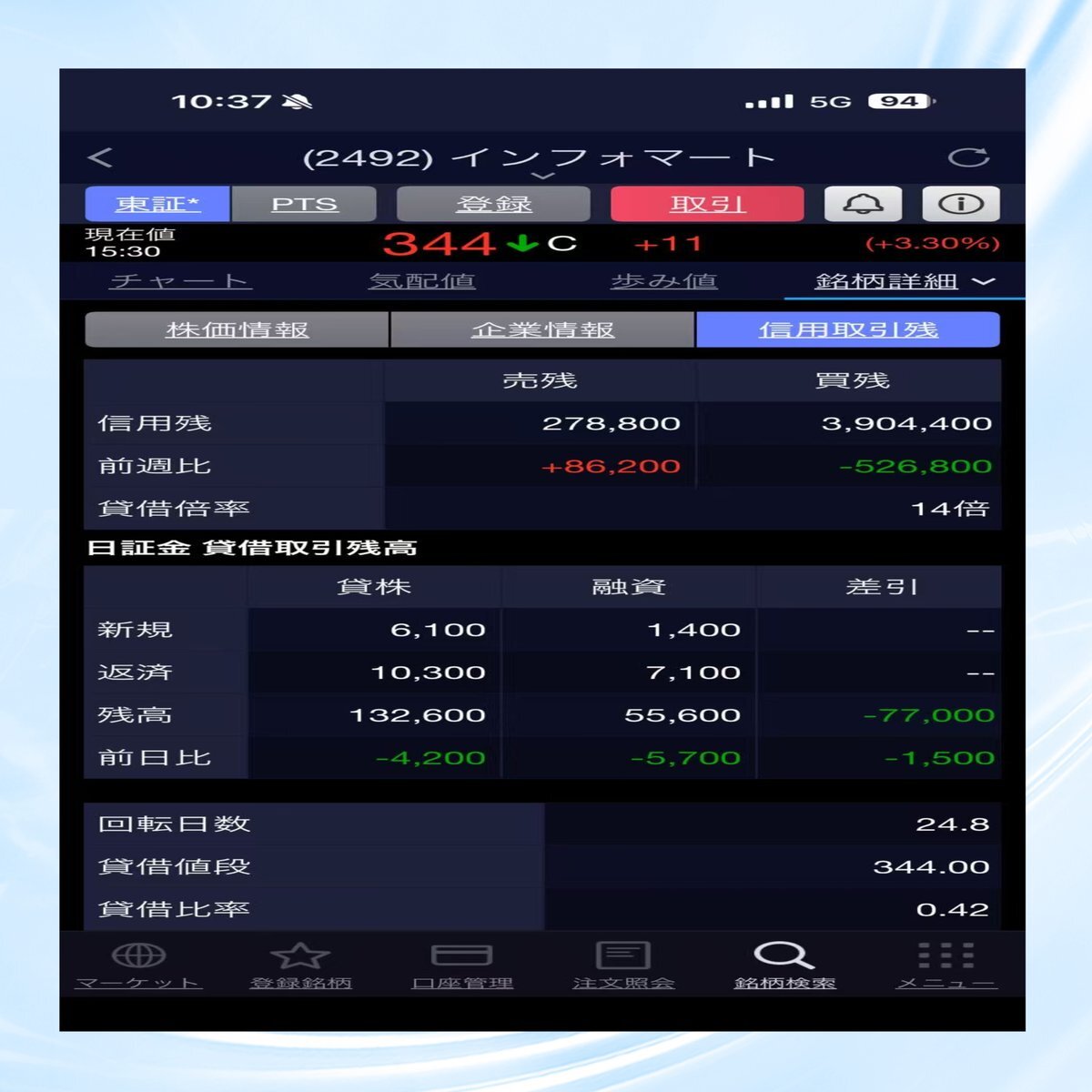Go back with the left arrow
Screen dimensions: 1092x1092
(100, 157)
